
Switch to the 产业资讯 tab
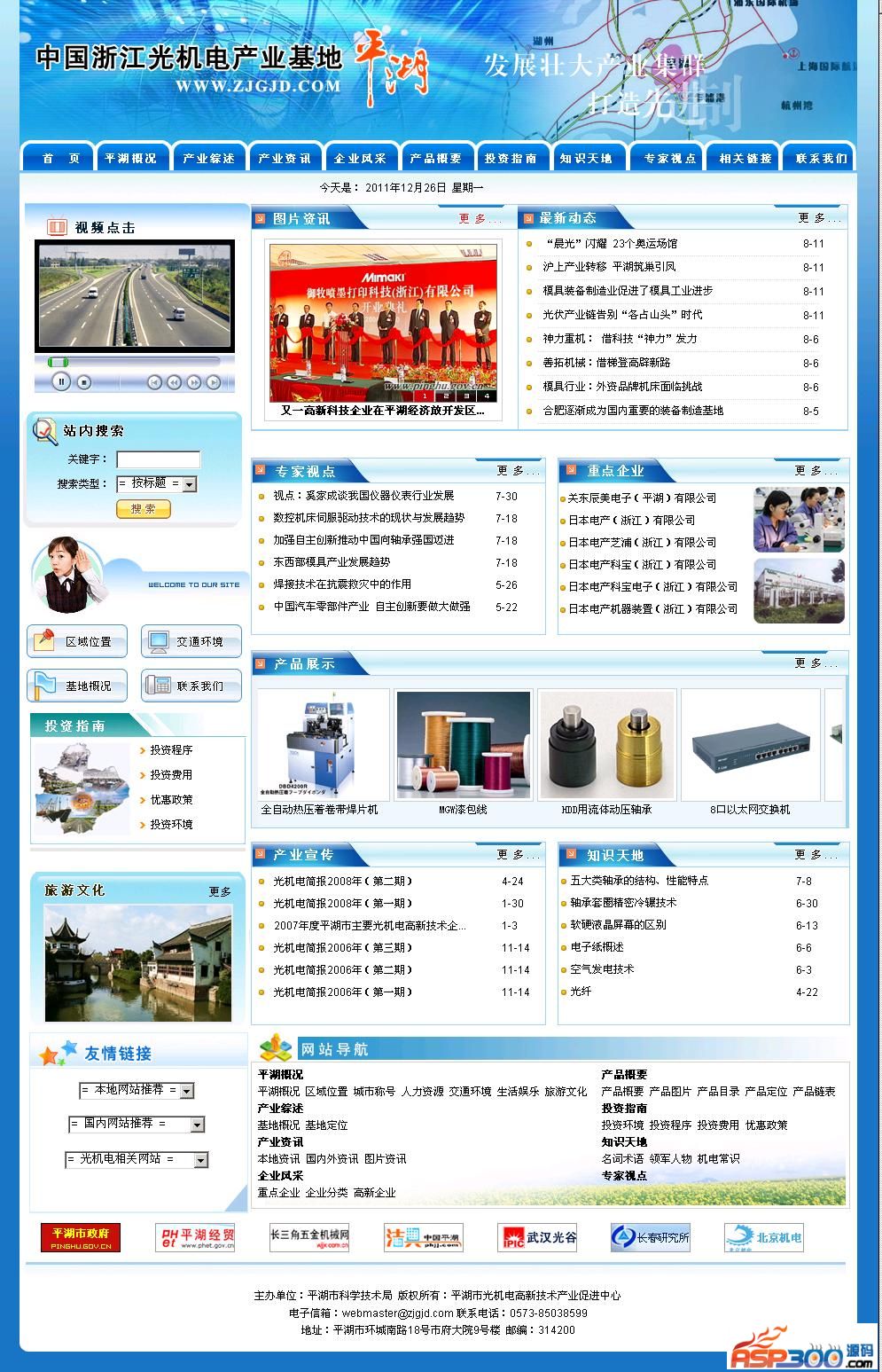pos(285,159)
